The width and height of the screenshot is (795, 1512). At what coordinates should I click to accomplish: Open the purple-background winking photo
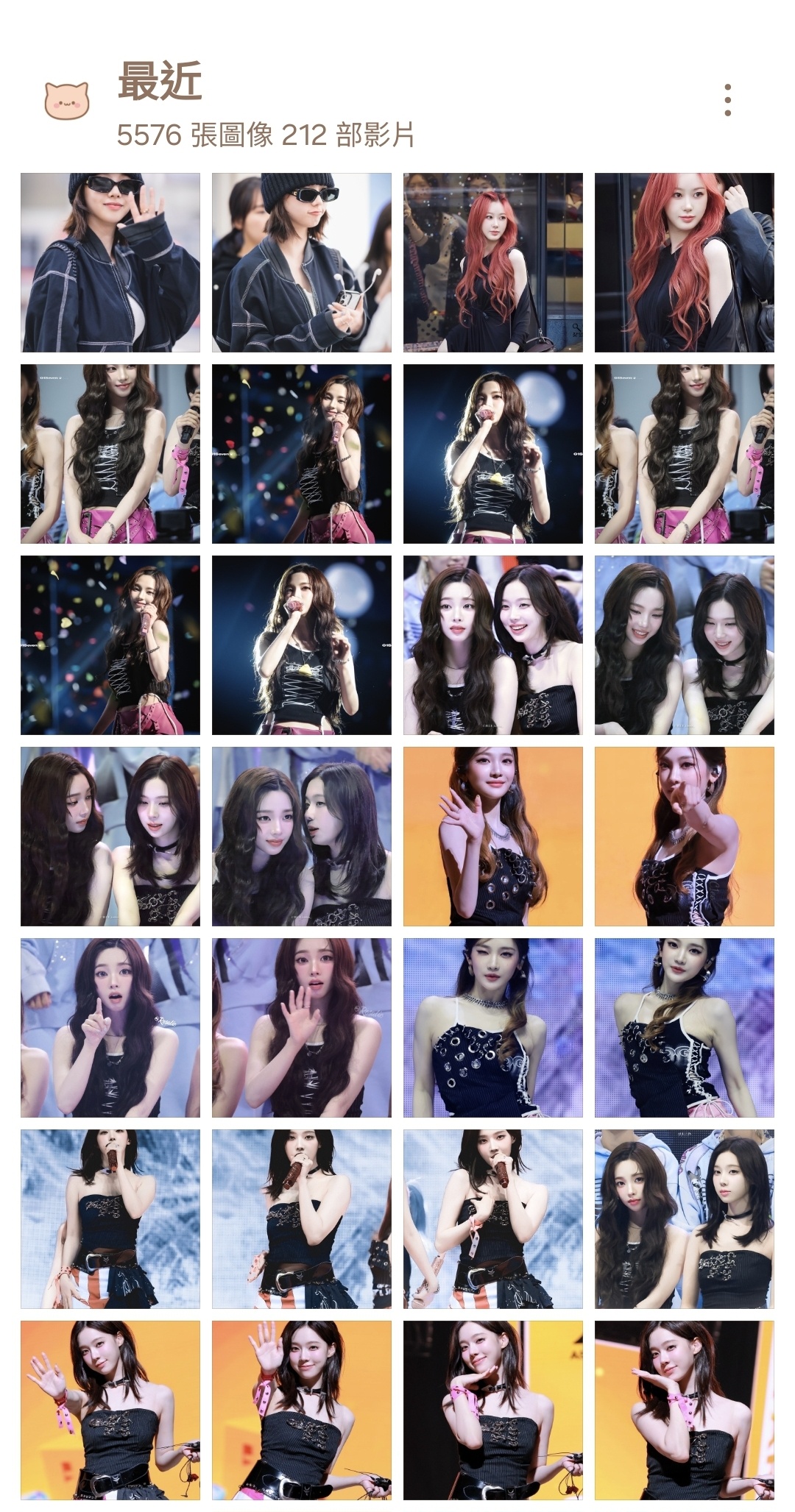click(x=493, y=1028)
